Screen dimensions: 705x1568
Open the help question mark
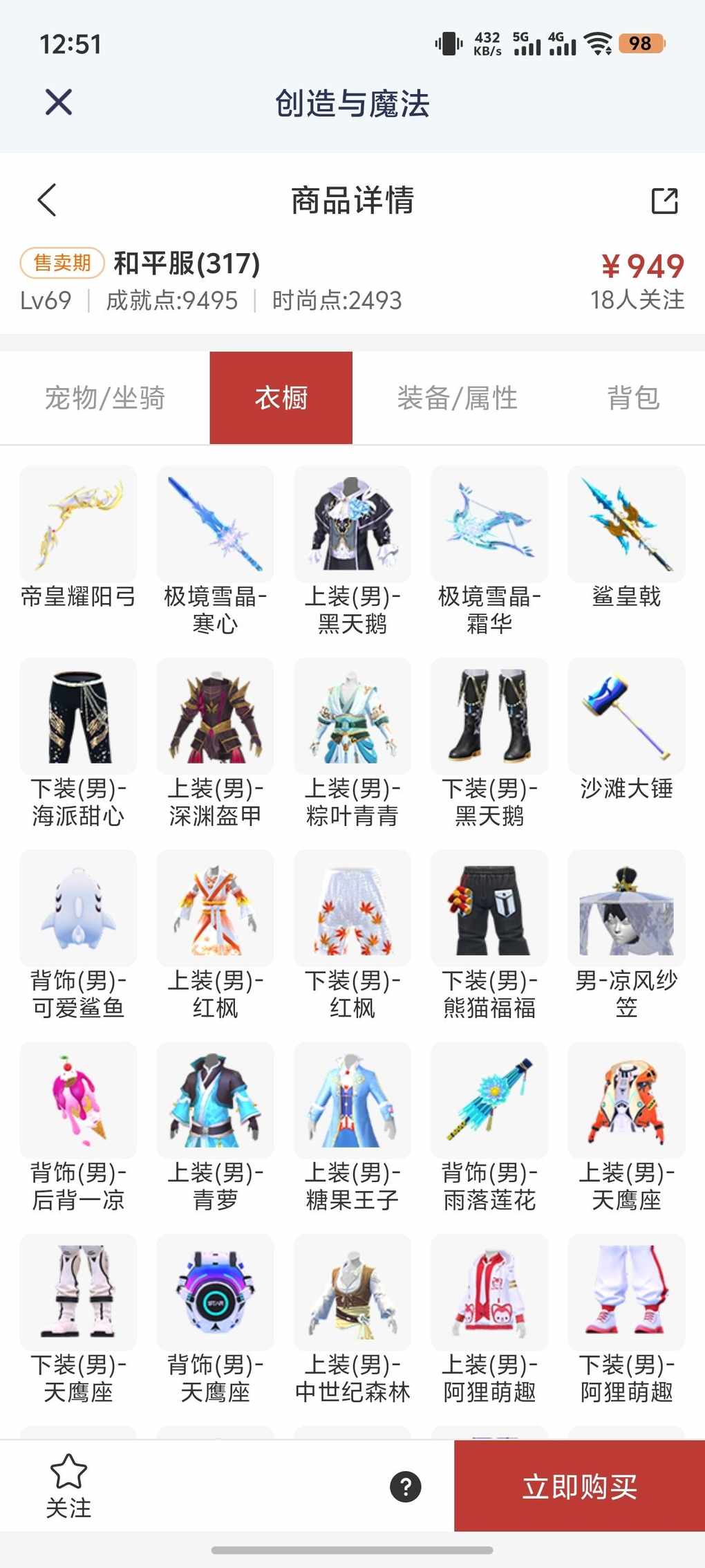(406, 1486)
